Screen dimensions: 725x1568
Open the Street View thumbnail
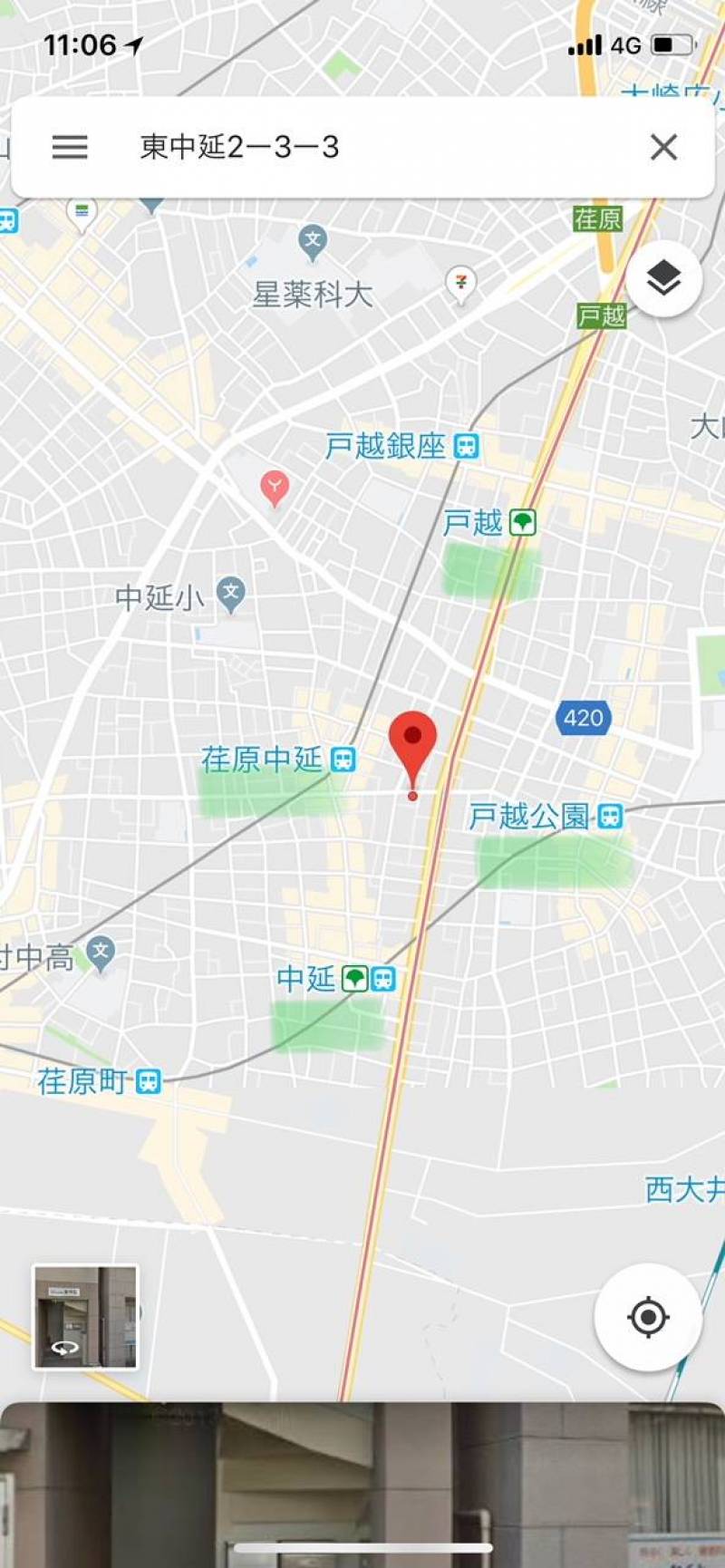click(86, 1316)
